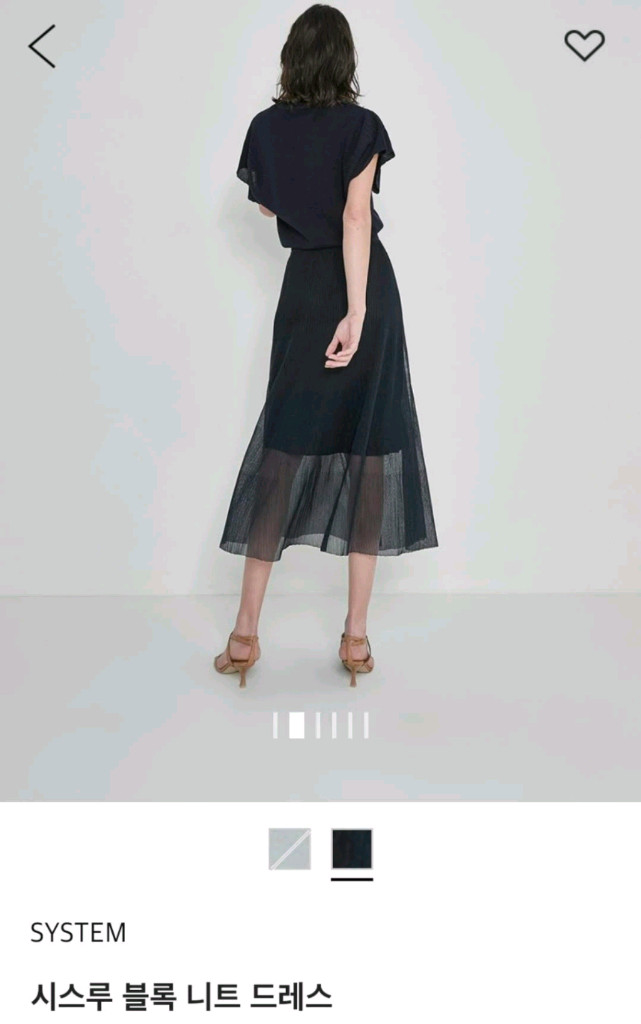Screen dimensions: 641x1024
Task: Select the dark navy color swatch
Action: pos(352,849)
